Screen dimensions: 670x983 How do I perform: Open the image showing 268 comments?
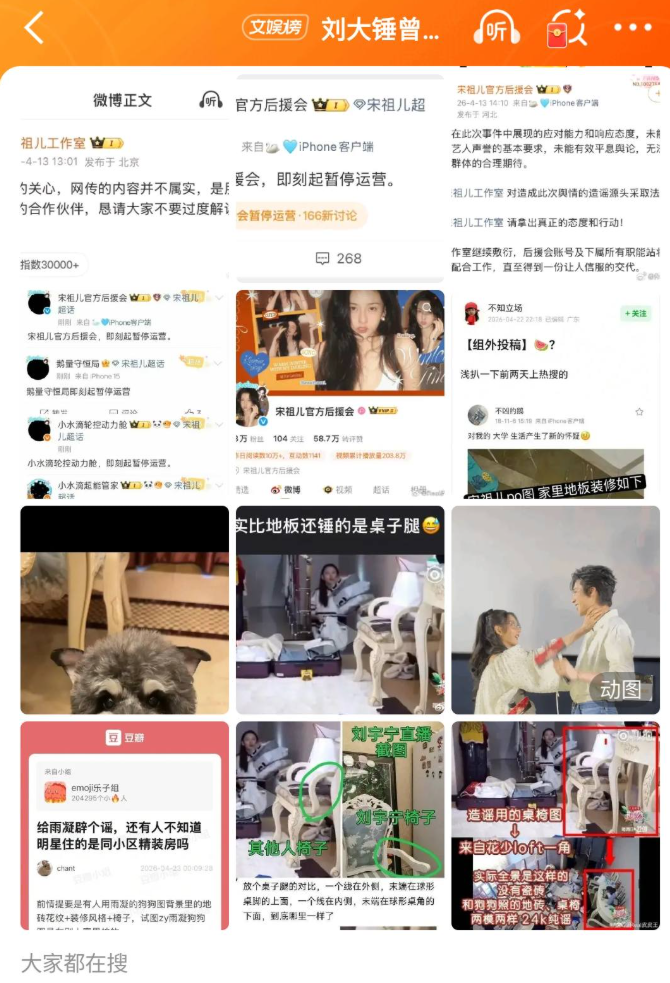tap(340, 178)
